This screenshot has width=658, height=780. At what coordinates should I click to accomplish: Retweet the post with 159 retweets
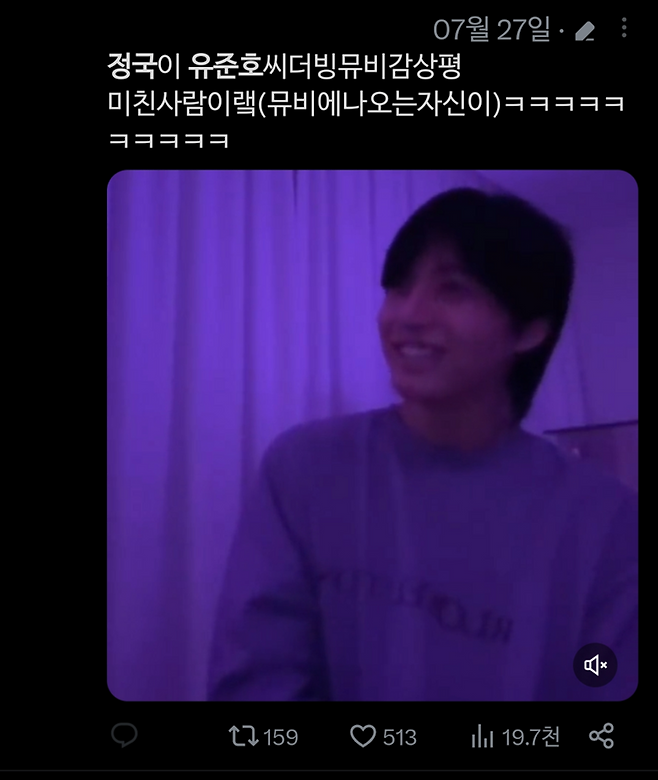coord(243,737)
